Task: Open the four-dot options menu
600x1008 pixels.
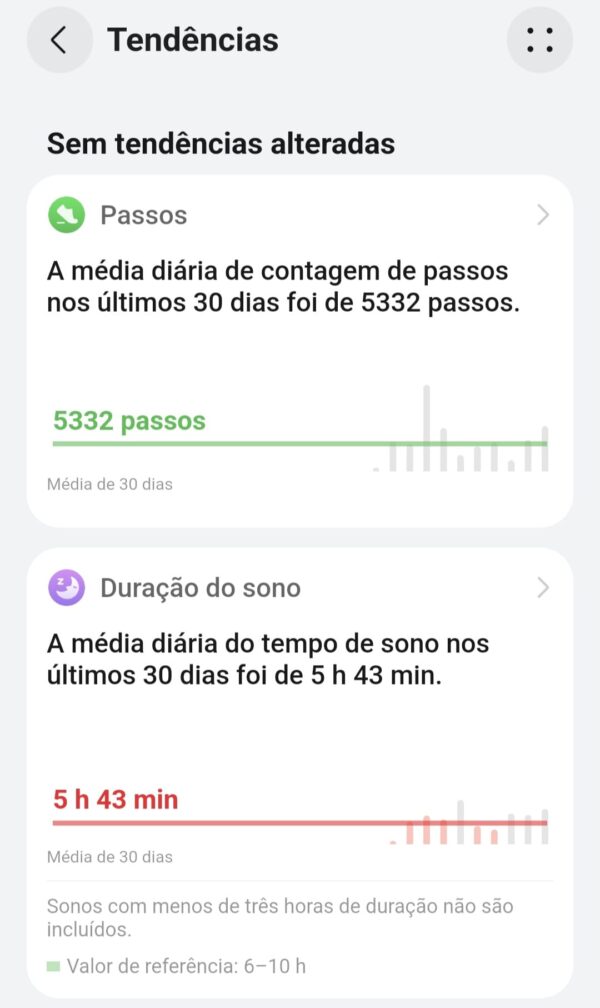Action: click(x=540, y=40)
